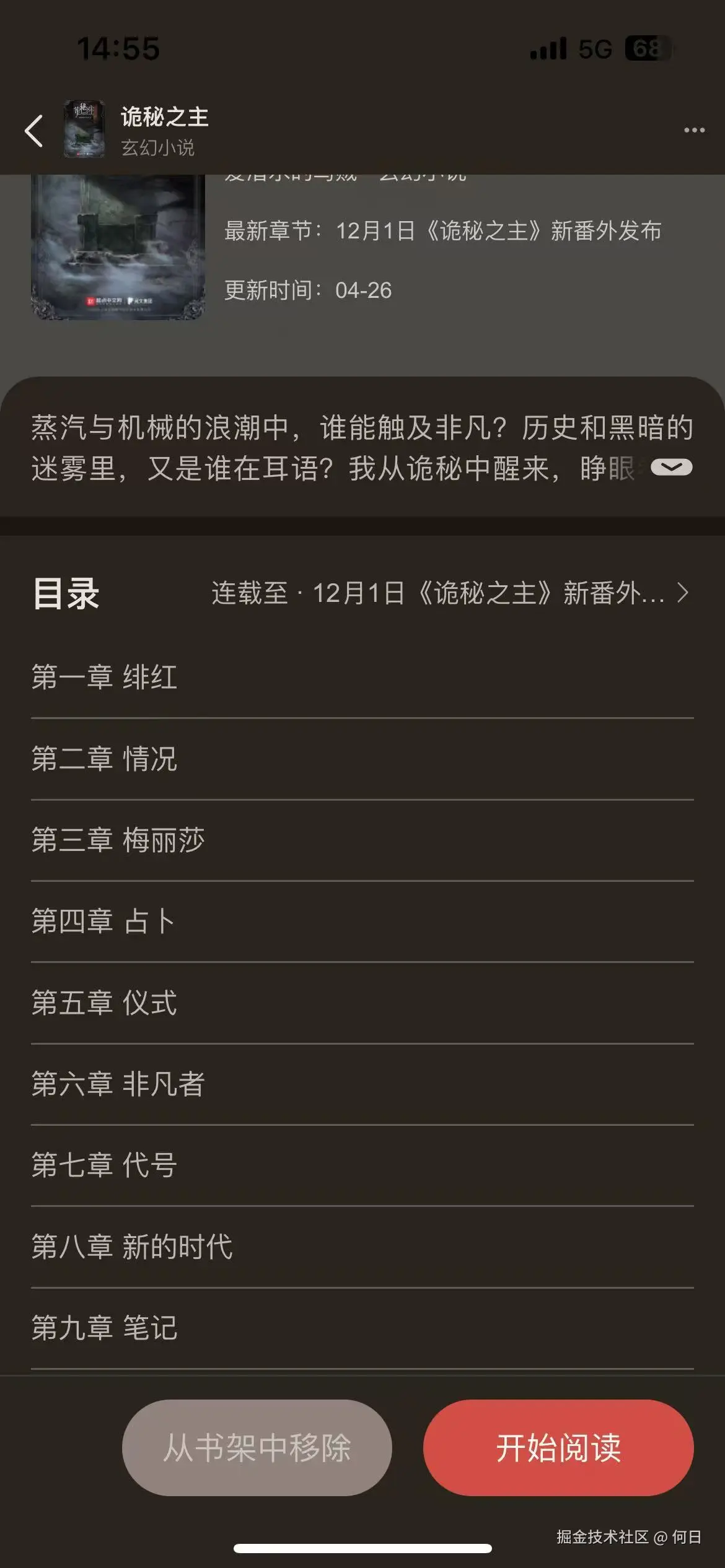Screen dimensions: 725x1568
Task: Click the back arrow to return
Action: pos(34,131)
